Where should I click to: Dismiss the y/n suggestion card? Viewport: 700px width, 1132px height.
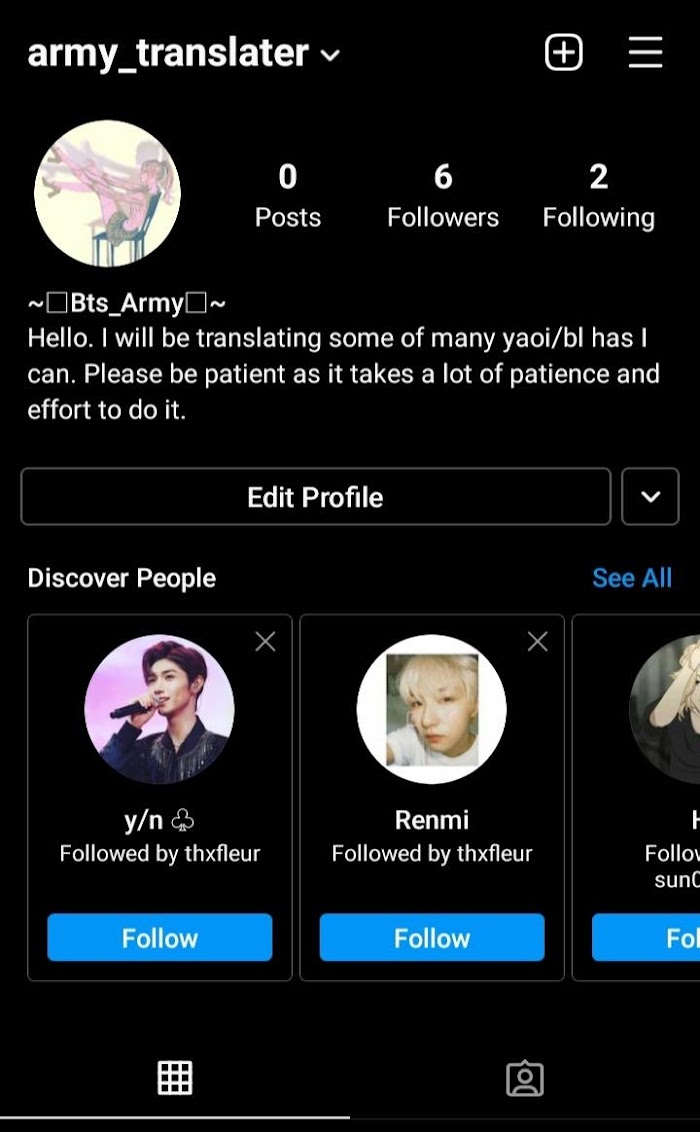point(266,641)
